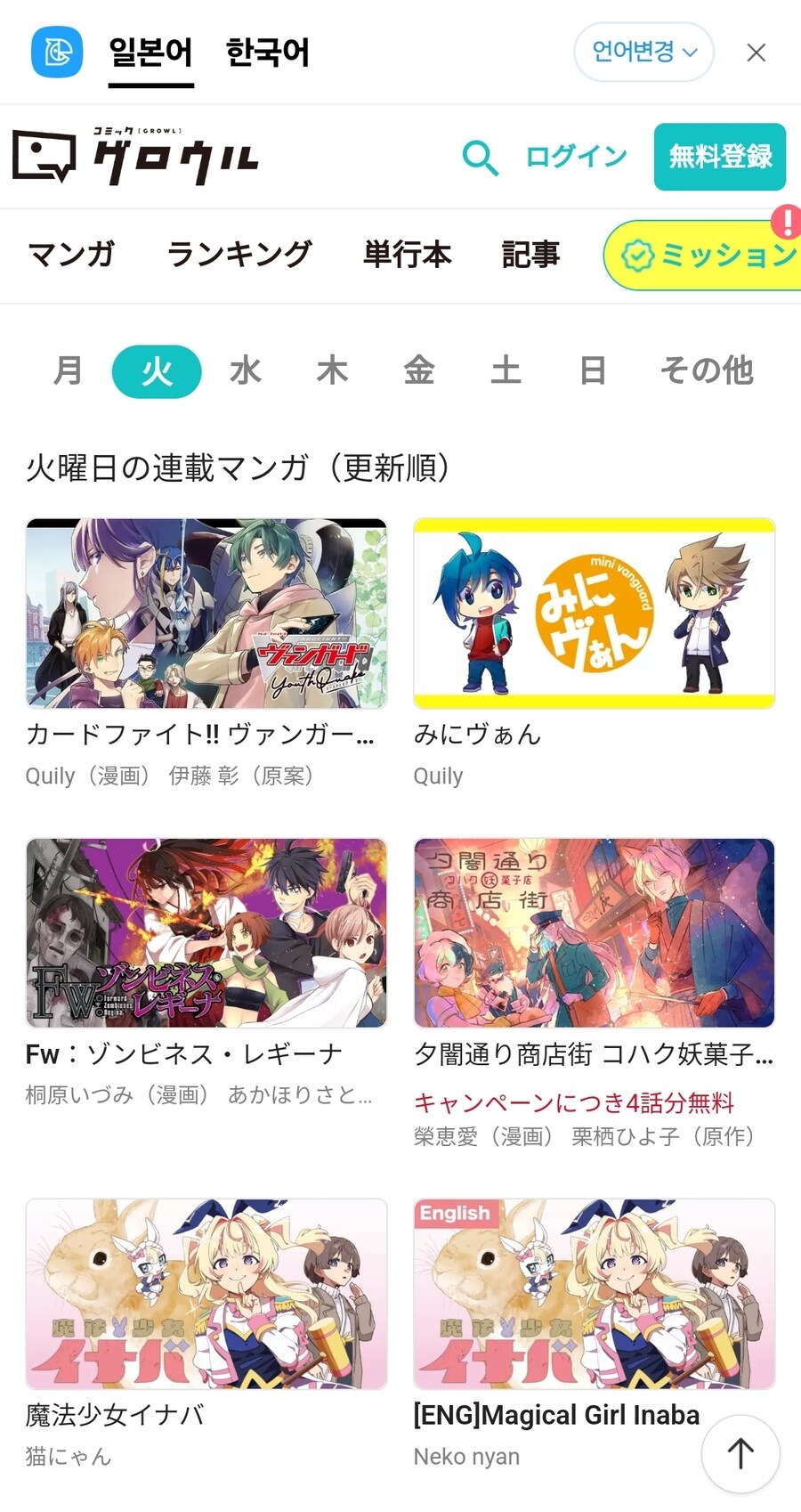Close the translation bar
The width and height of the screenshot is (801, 1512).
coord(756,53)
